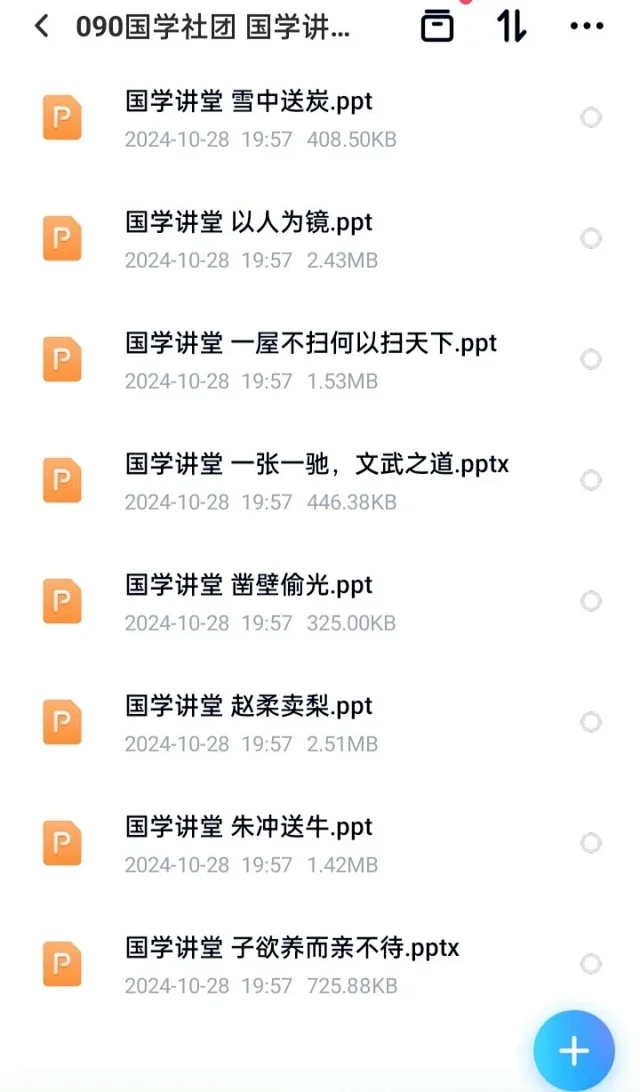This screenshot has width=640, height=1092.
Task: Tick the circle for 朱冲送牛.ppt
Action: (x=591, y=843)
